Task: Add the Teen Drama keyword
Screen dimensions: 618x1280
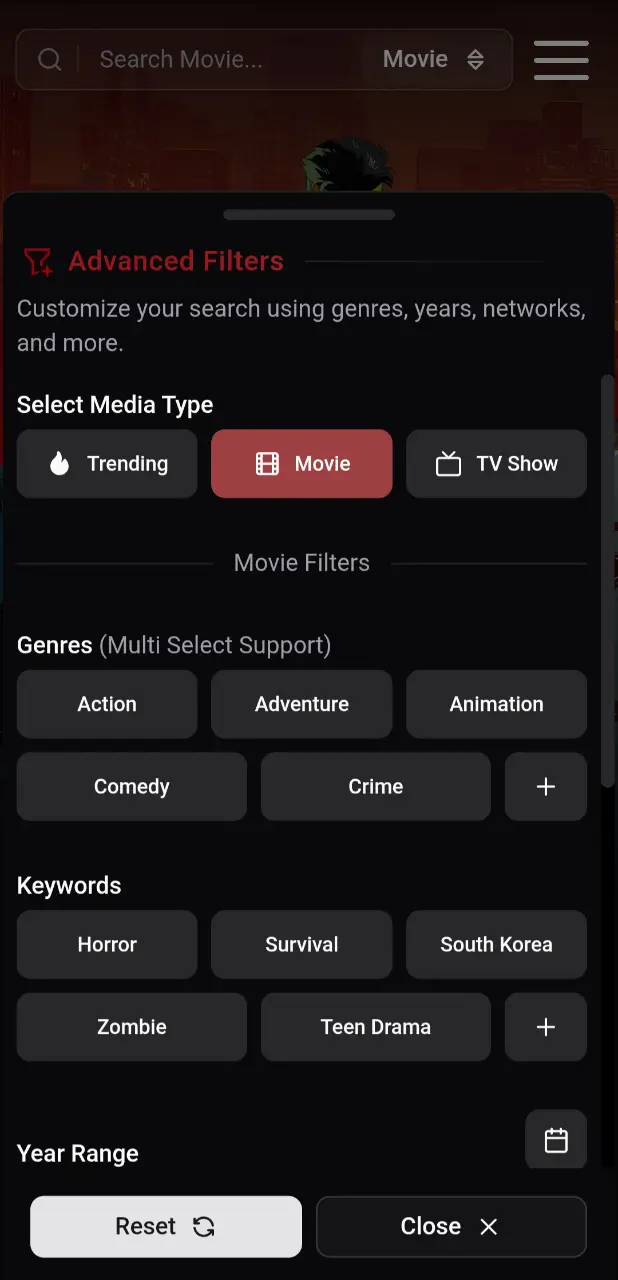Action: coord(376,1027)
